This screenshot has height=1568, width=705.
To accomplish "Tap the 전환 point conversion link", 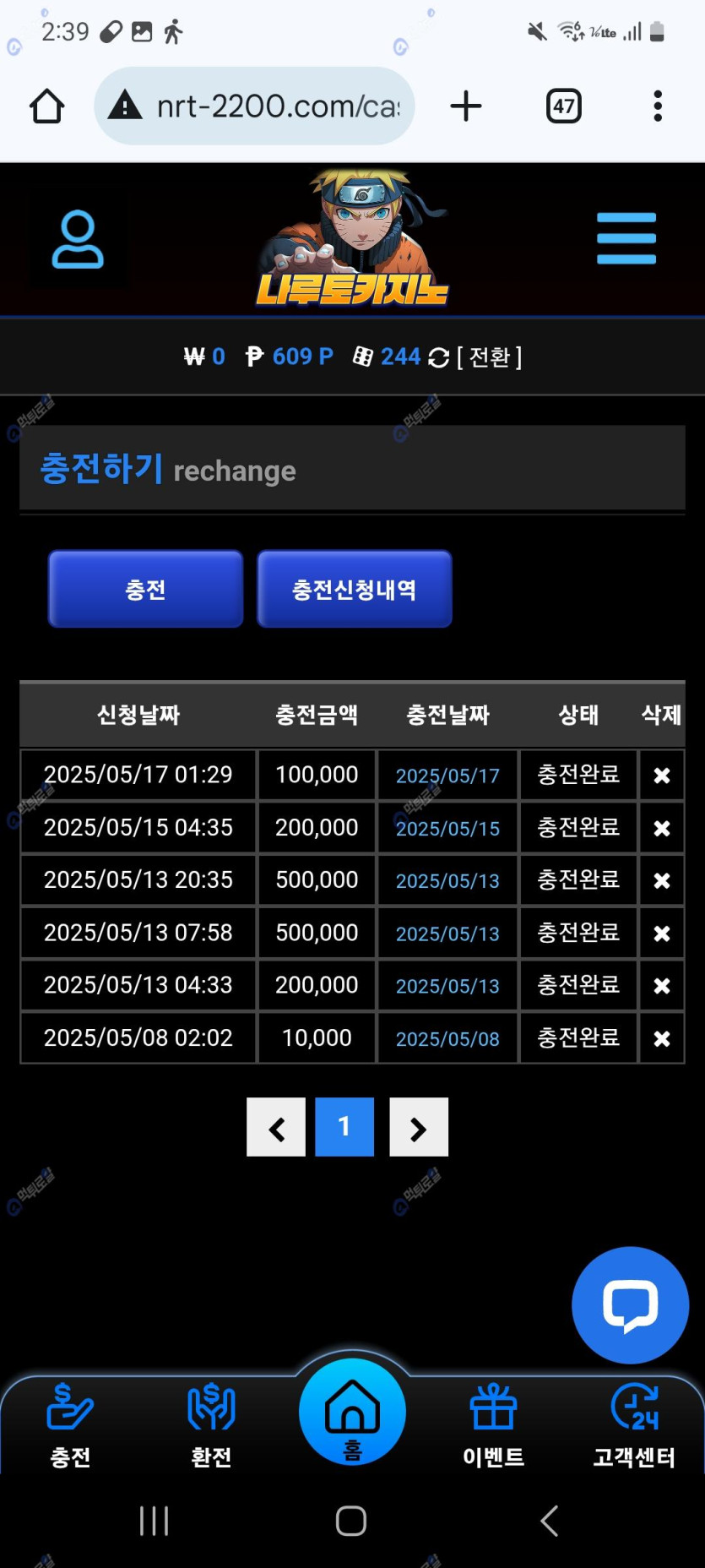I will tap(489, 357).
